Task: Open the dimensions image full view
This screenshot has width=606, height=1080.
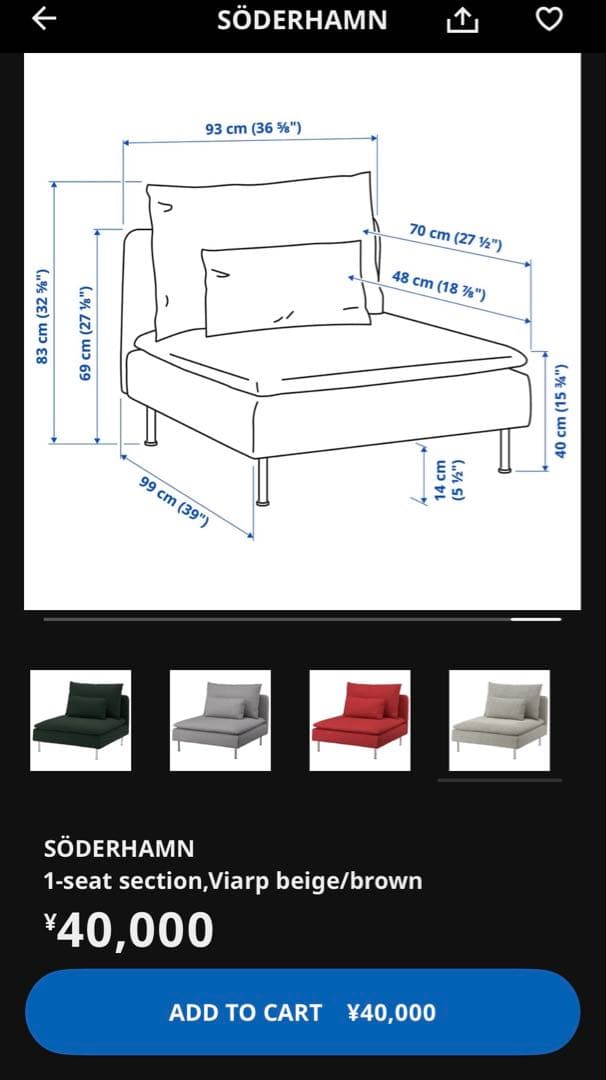Action: tap(302, 330)
